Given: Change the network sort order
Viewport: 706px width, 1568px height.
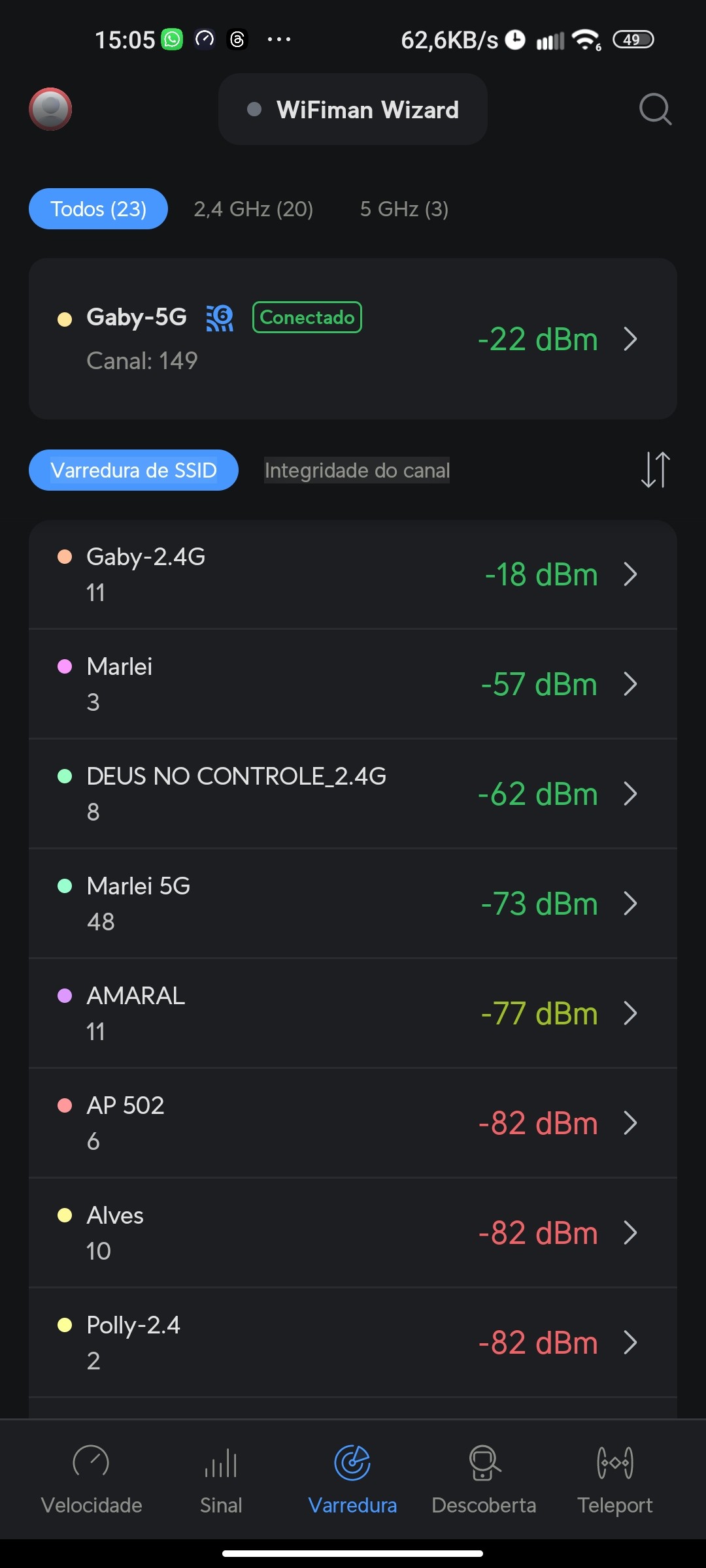Looking at the screenshot, I should point(655,470).
